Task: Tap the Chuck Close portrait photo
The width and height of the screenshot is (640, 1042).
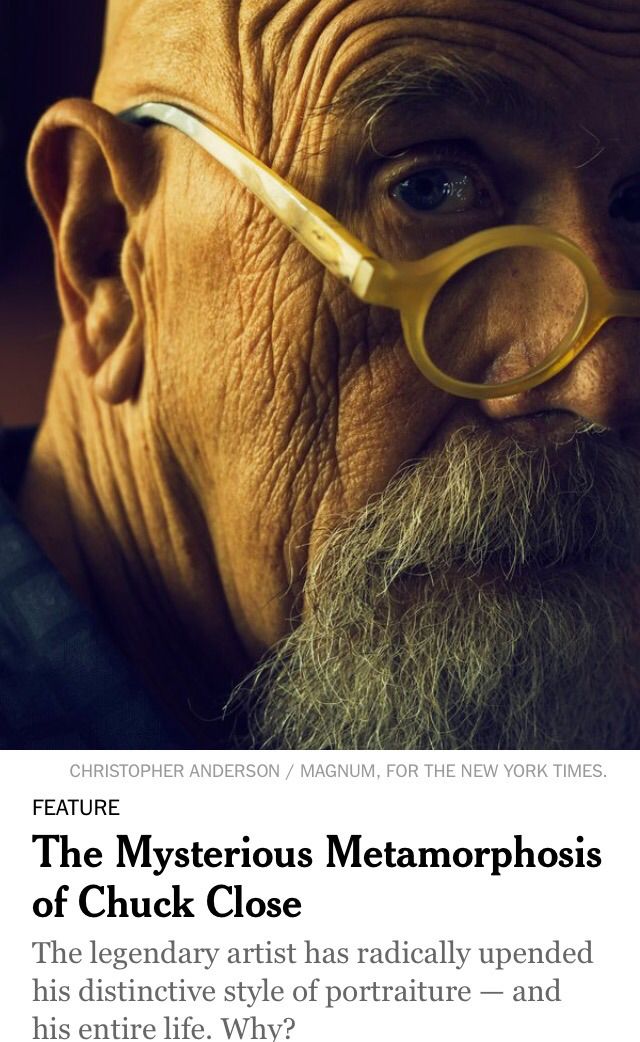Action: pyautogui.click(x=320, y=375)
